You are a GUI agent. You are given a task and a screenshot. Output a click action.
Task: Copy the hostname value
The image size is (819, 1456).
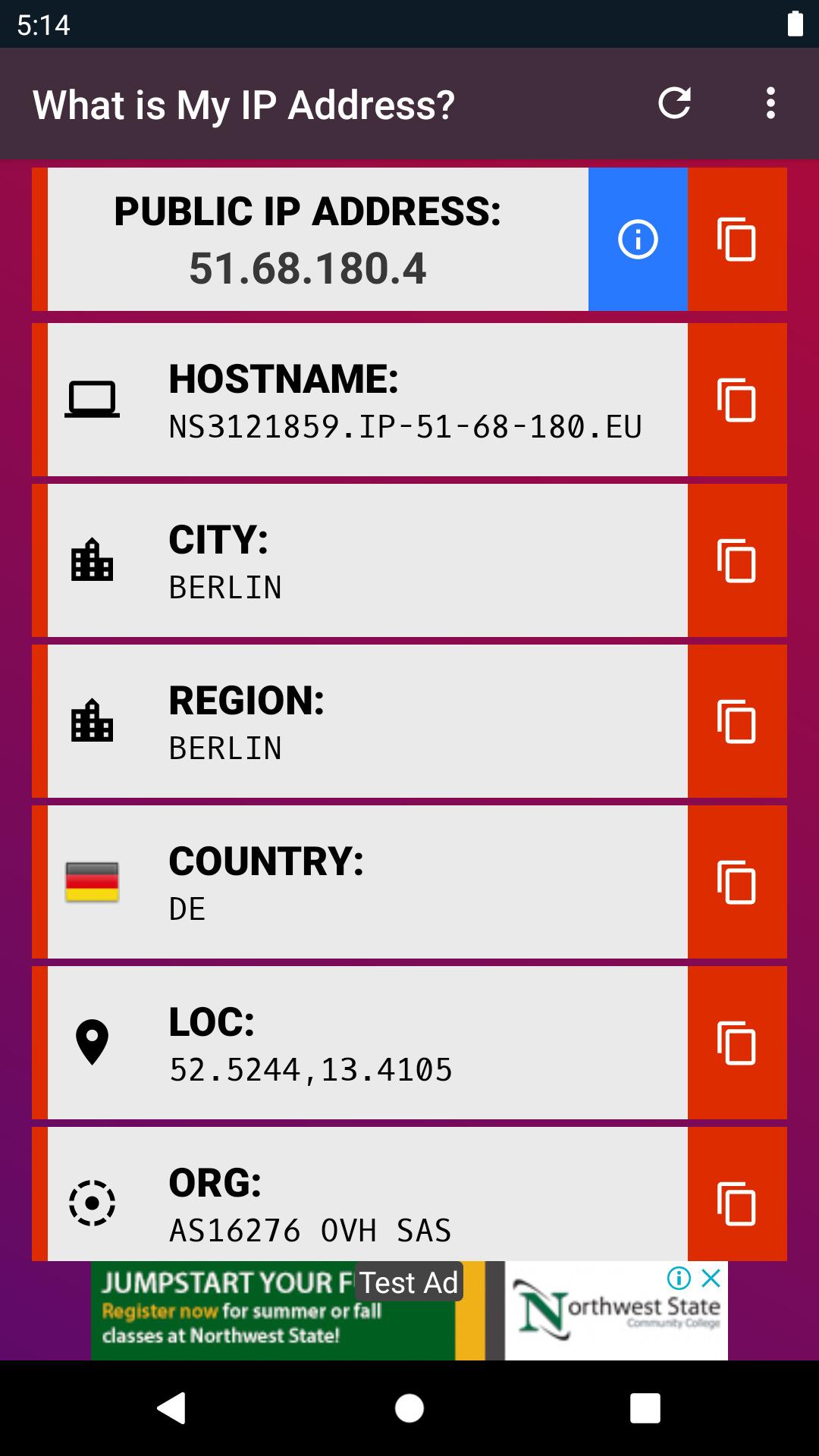point(736,400)
